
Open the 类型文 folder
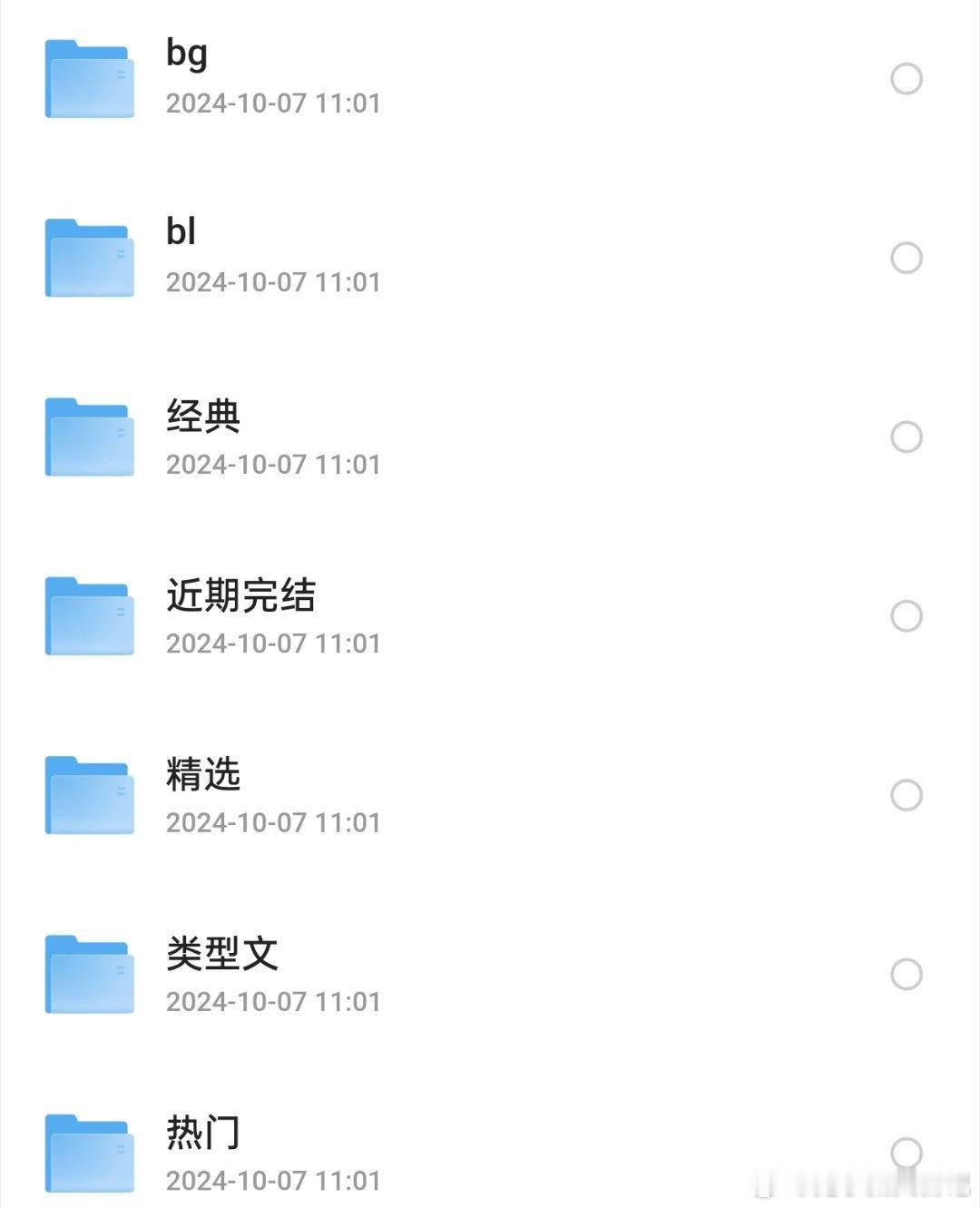490,974
